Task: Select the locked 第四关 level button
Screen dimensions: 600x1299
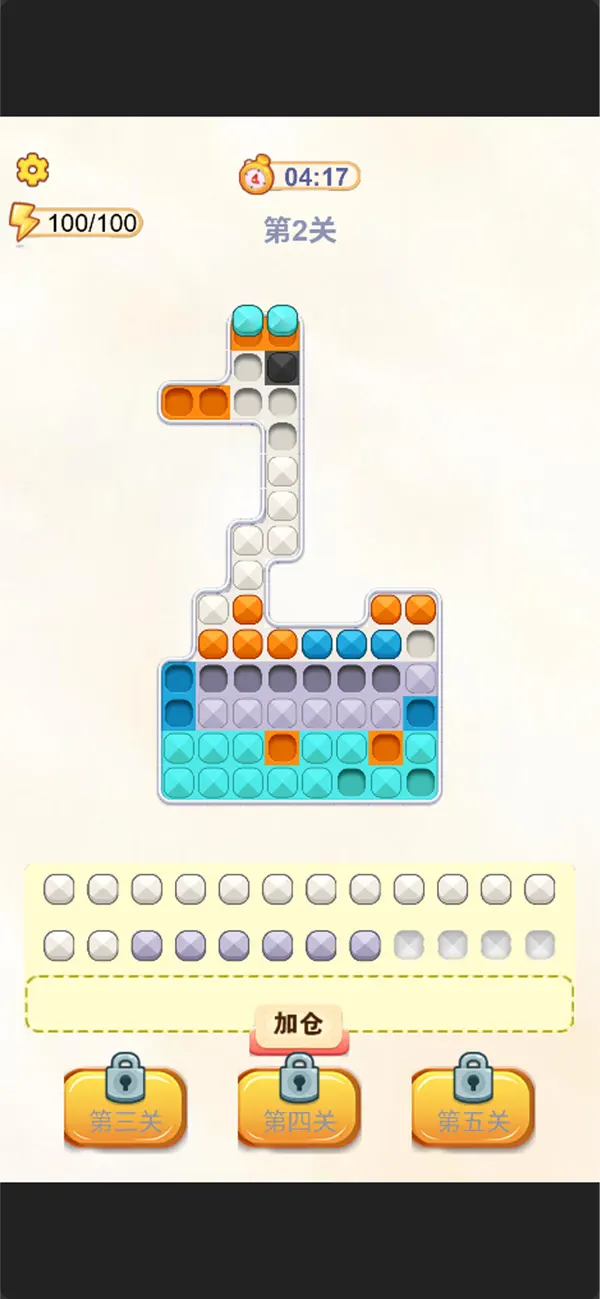Action: coord(298,1108)
